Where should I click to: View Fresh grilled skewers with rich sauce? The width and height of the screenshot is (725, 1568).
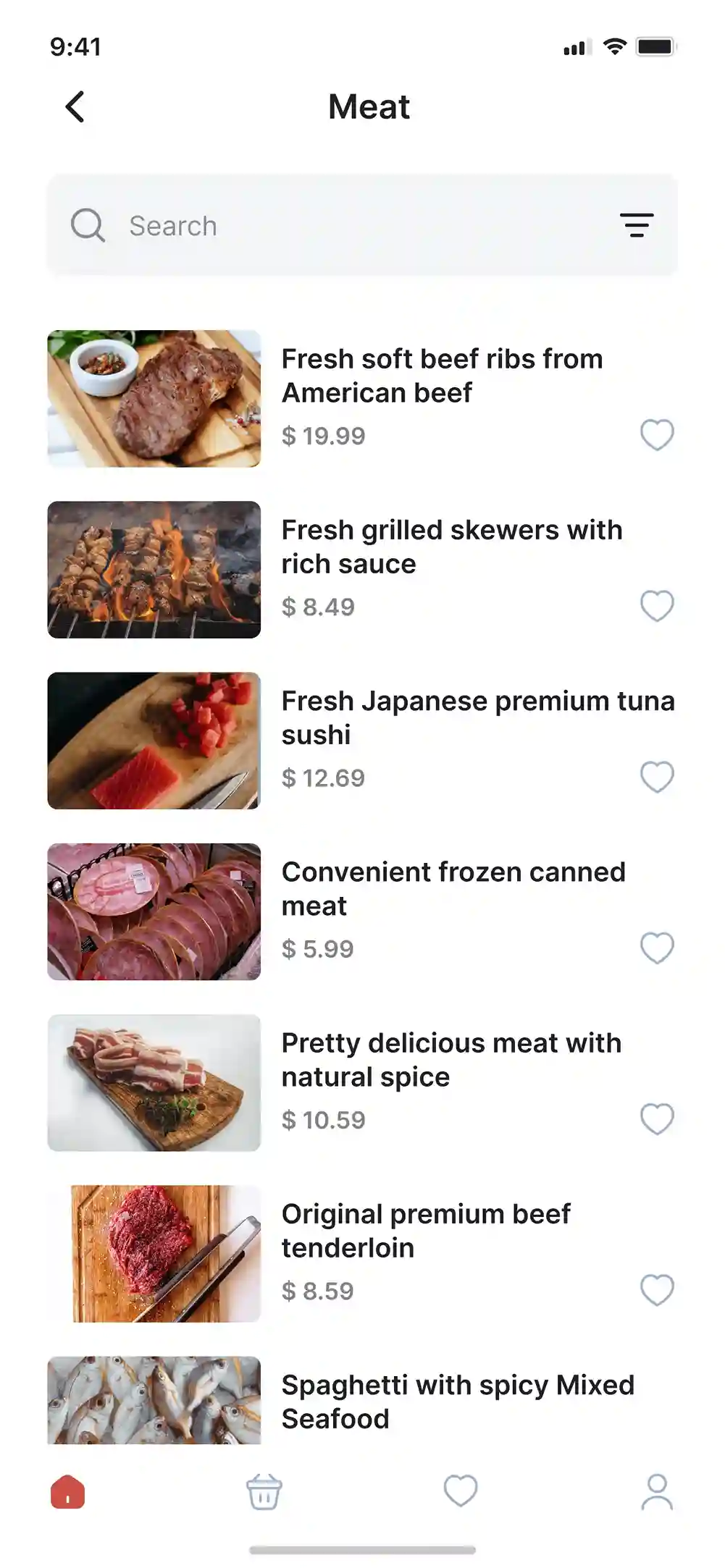pos(452,547)
